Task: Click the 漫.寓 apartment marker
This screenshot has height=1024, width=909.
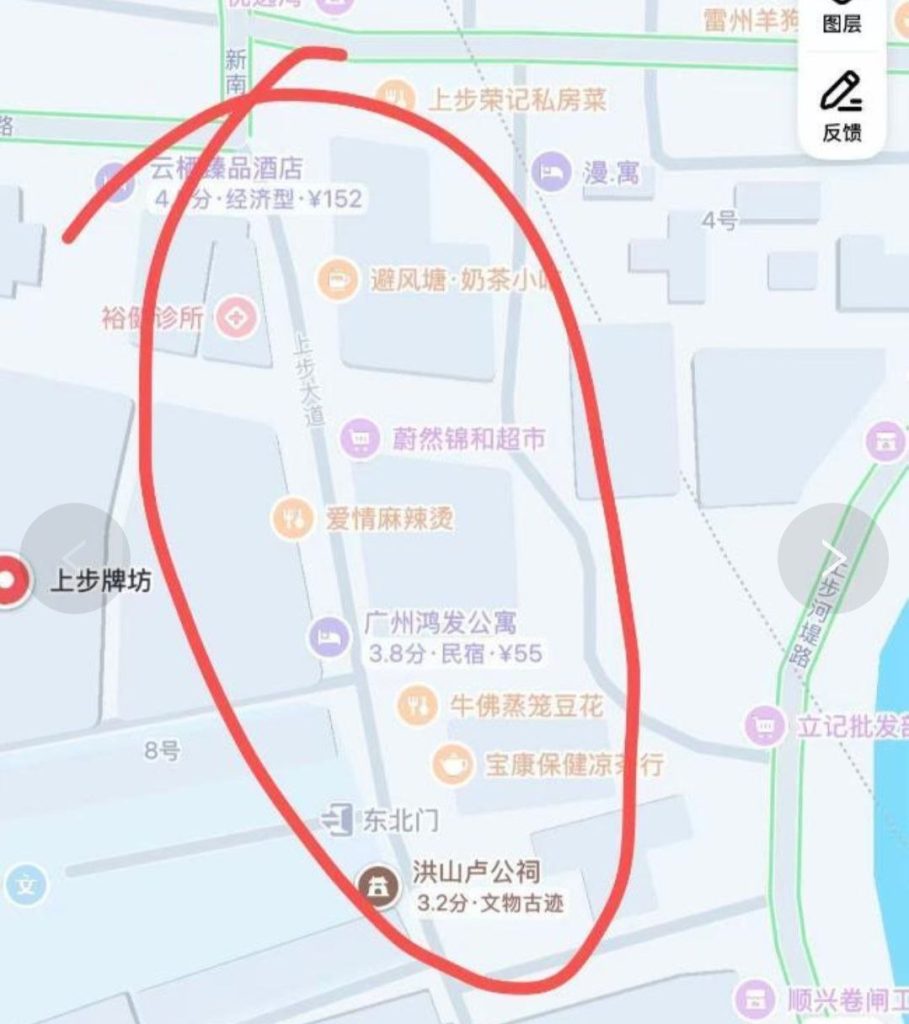Action: point(550,171)
